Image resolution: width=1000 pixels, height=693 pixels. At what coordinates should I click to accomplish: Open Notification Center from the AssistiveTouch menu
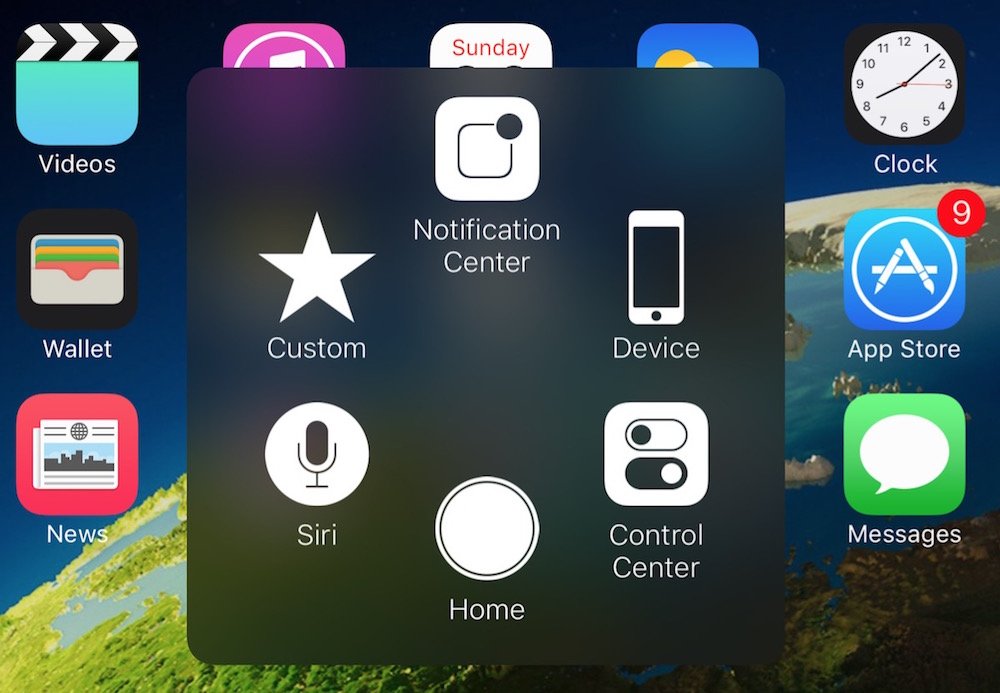(x=487, y=150)
